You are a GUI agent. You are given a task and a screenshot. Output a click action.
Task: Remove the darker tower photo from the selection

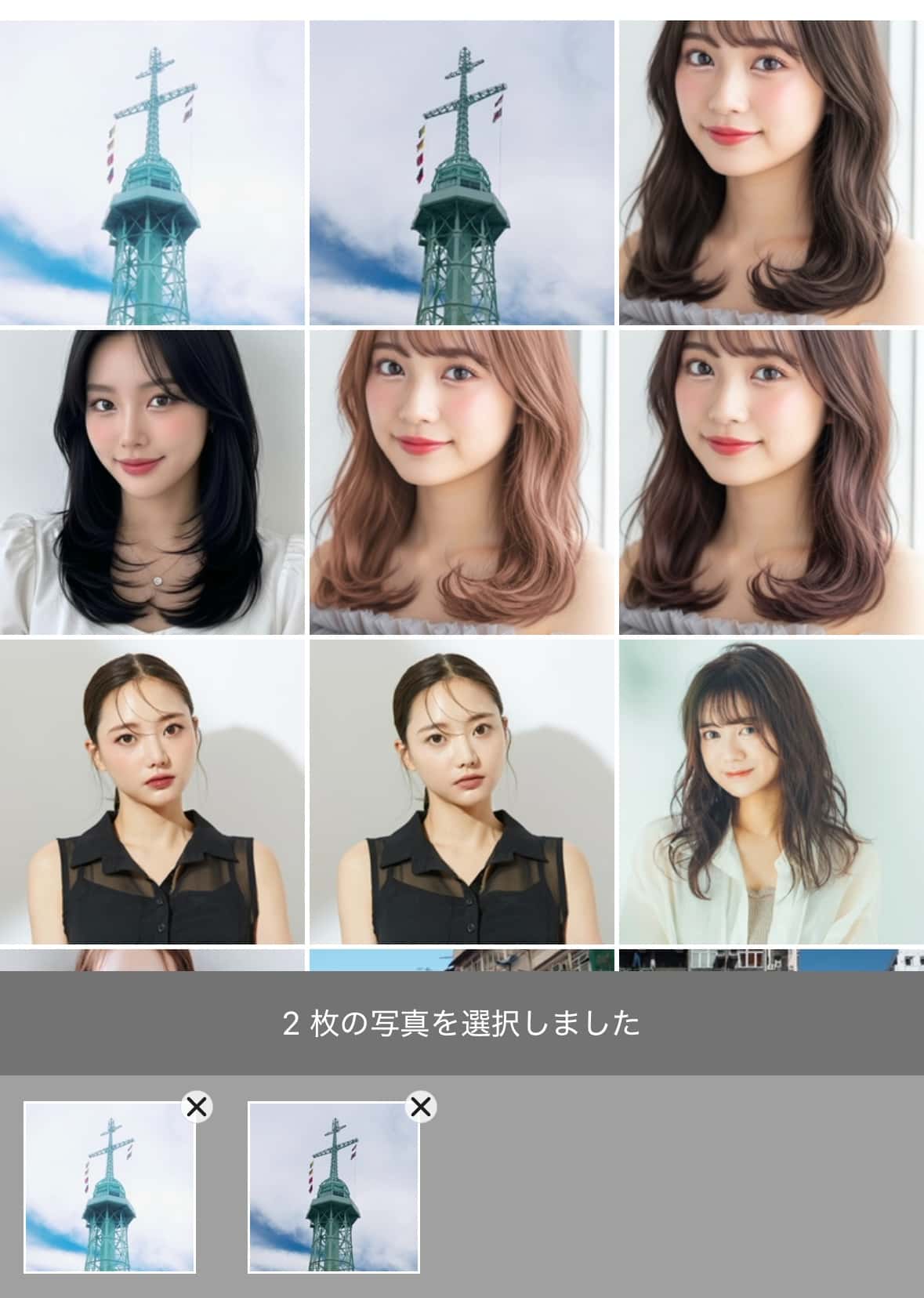click(x=421, y=1106)
